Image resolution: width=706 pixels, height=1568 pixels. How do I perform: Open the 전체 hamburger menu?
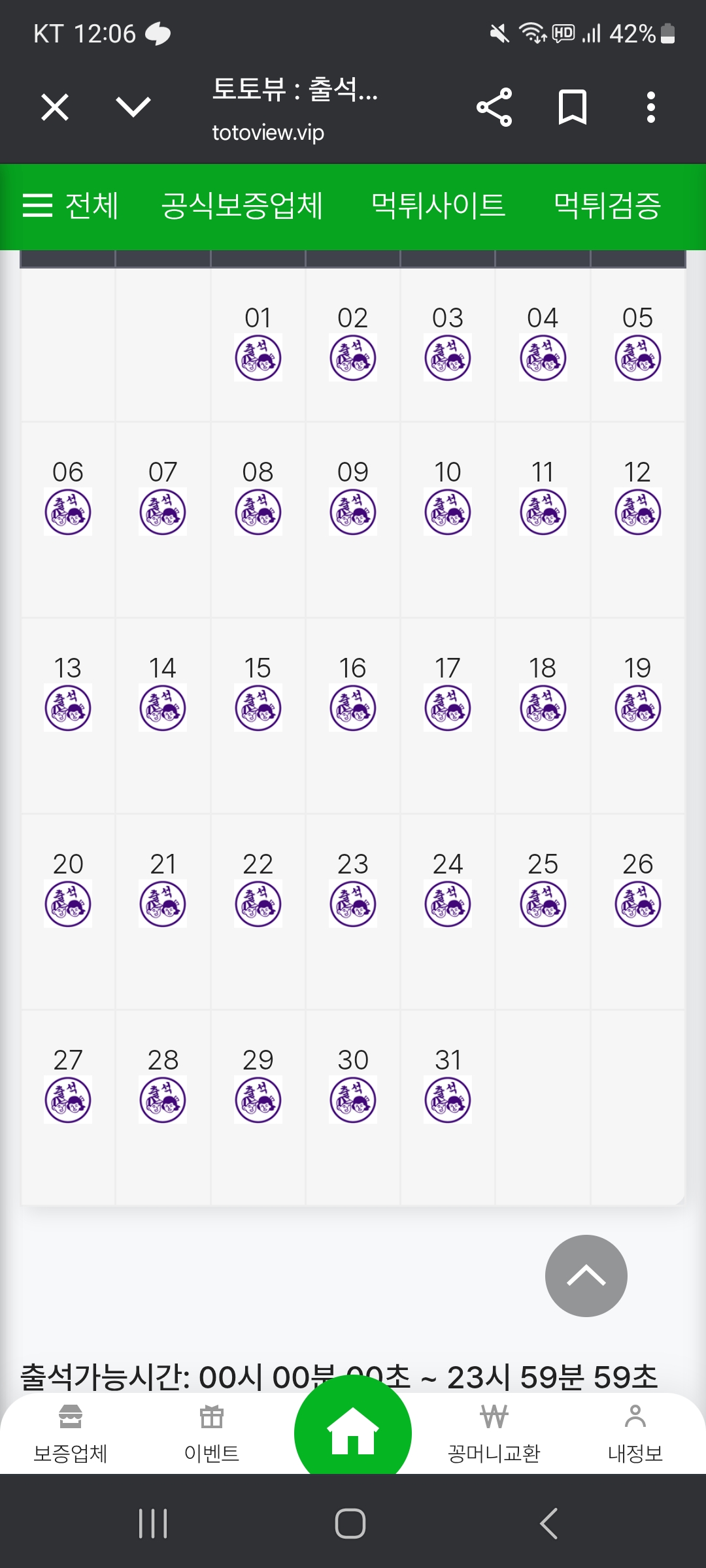[x=71, y=206]
